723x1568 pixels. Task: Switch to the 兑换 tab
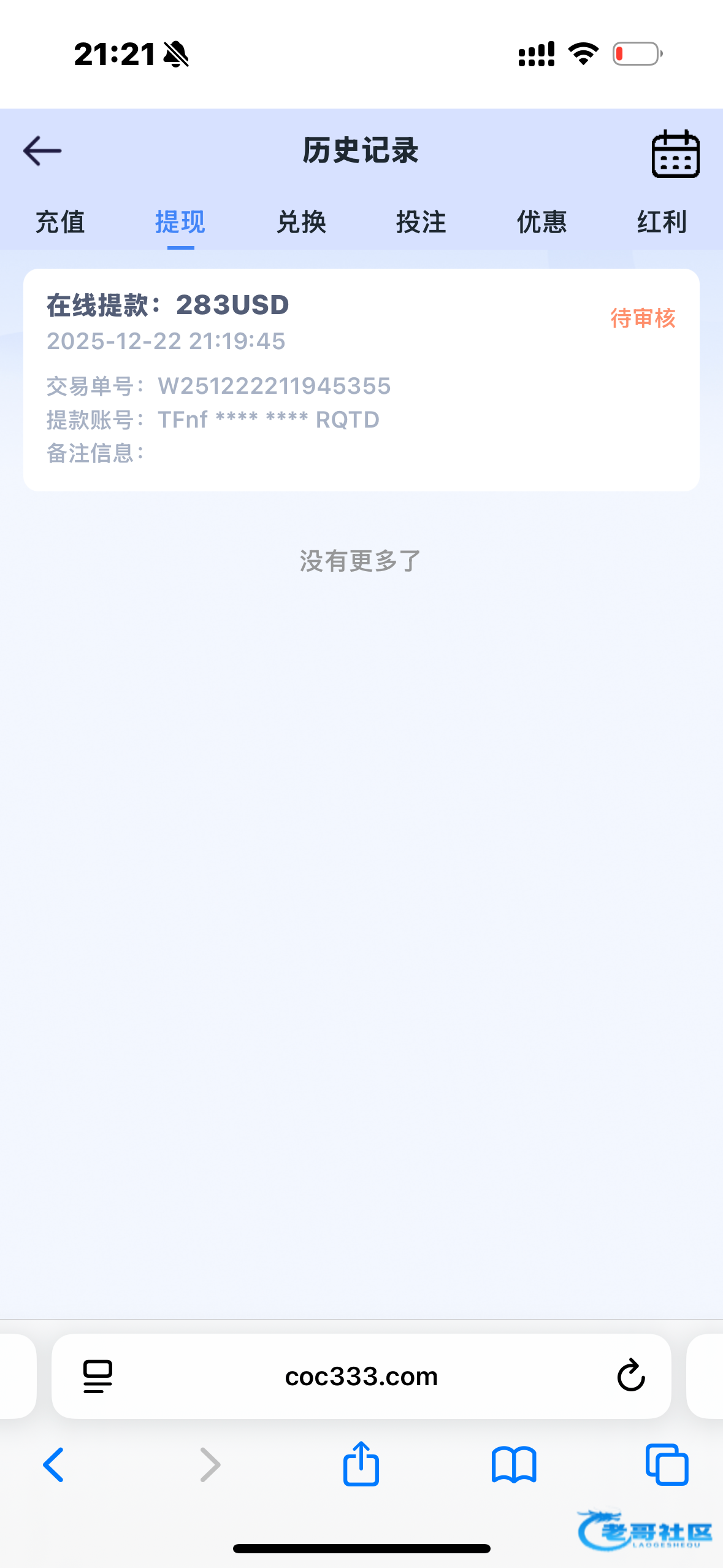coord(301,222)
